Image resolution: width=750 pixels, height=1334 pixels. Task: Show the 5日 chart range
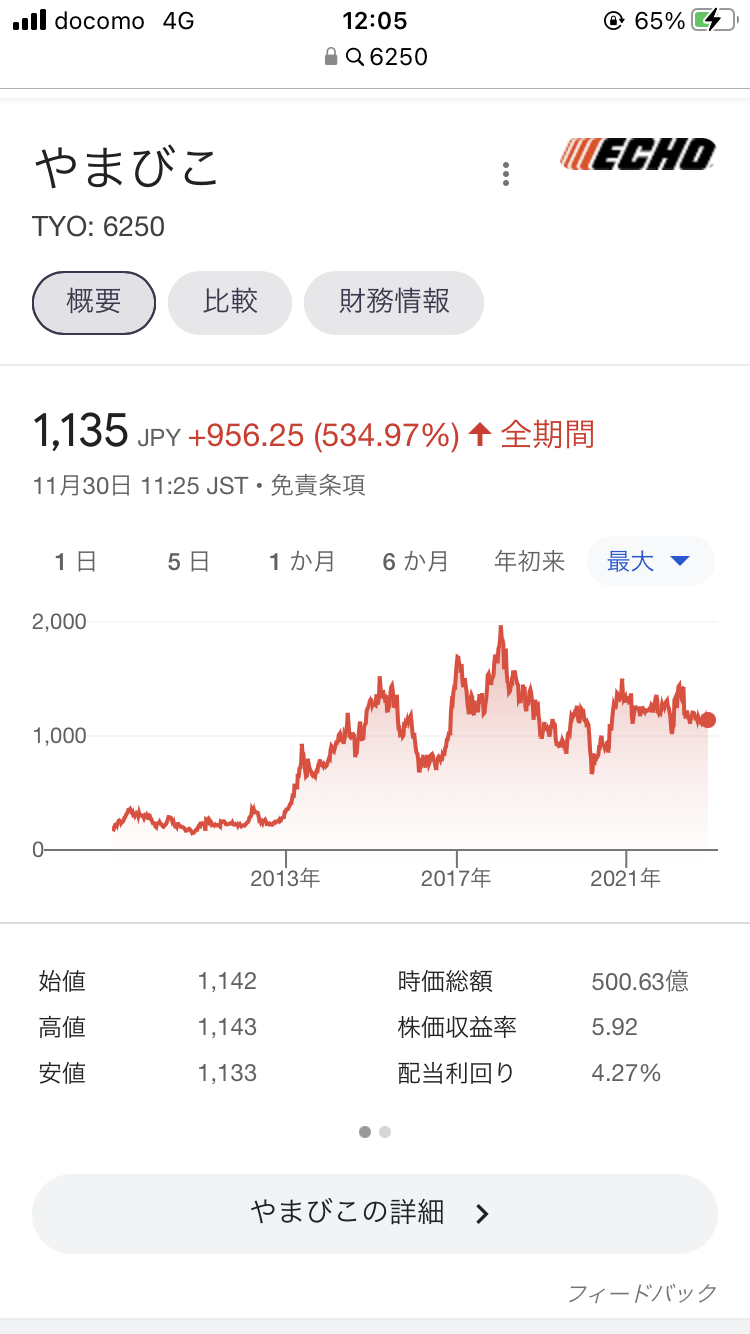point(188,562)
